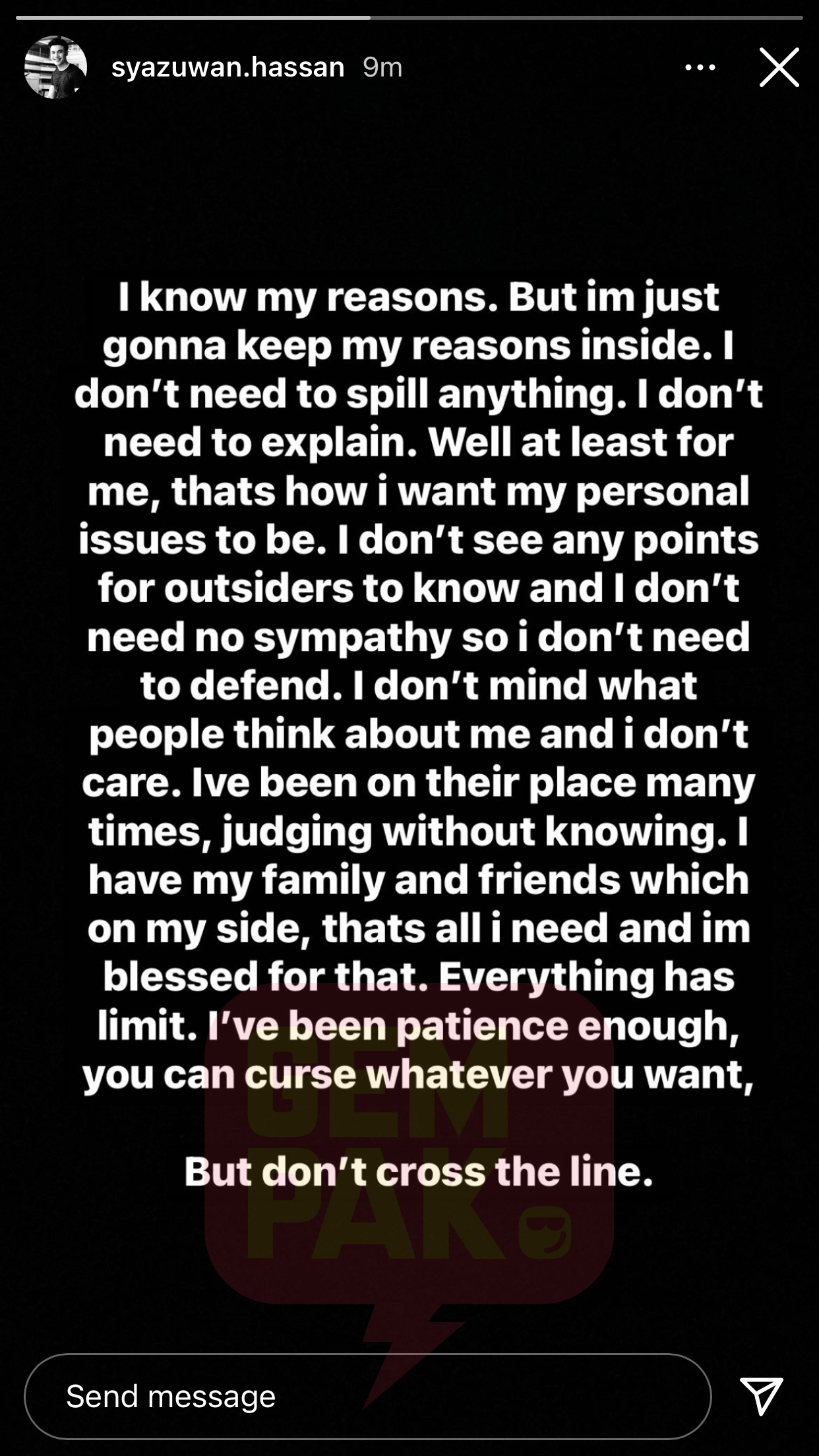Screen dimensions: 819x1456
Task: Share this story via paper plane icon
Action: (762, 1395)
